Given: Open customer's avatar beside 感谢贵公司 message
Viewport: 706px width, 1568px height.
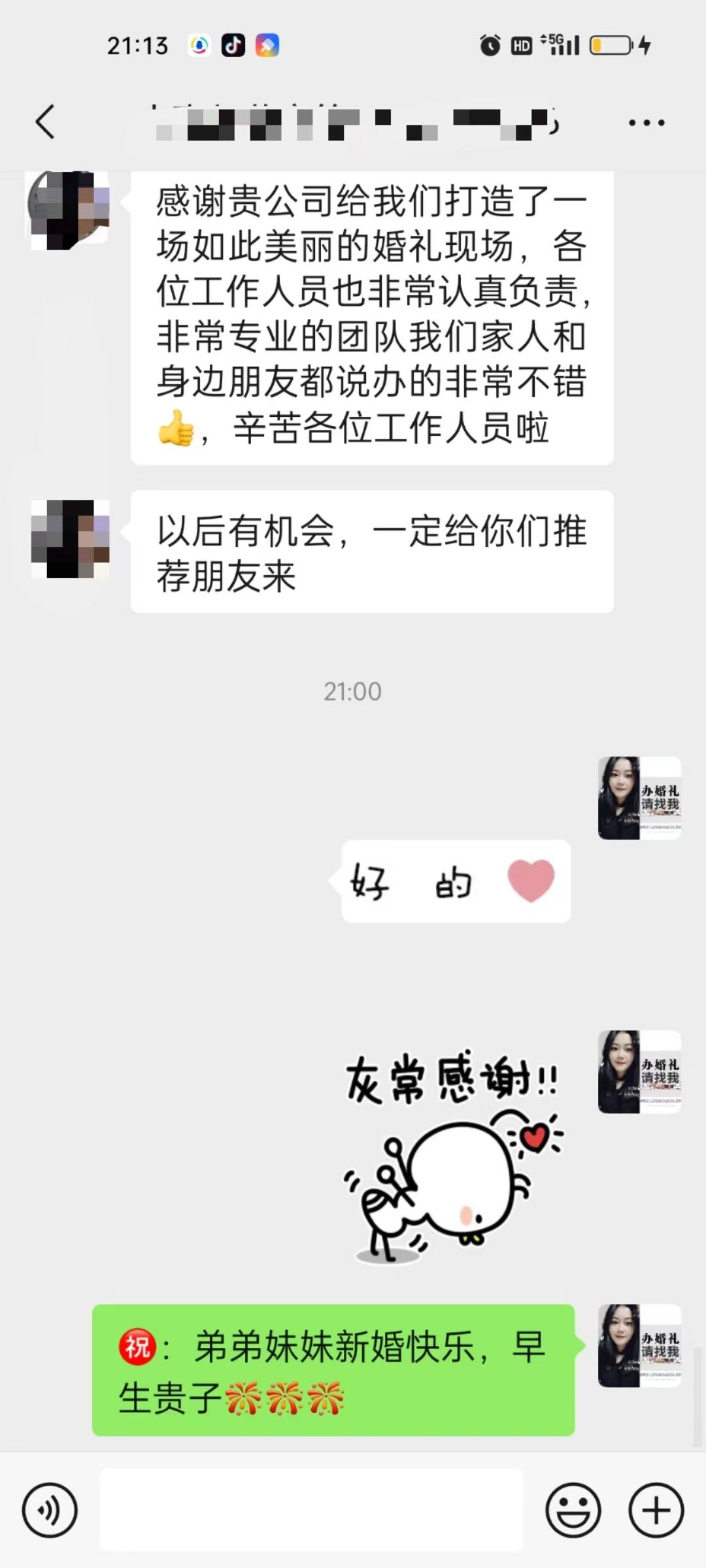Looking at the screenshot, I should [67, 210].
